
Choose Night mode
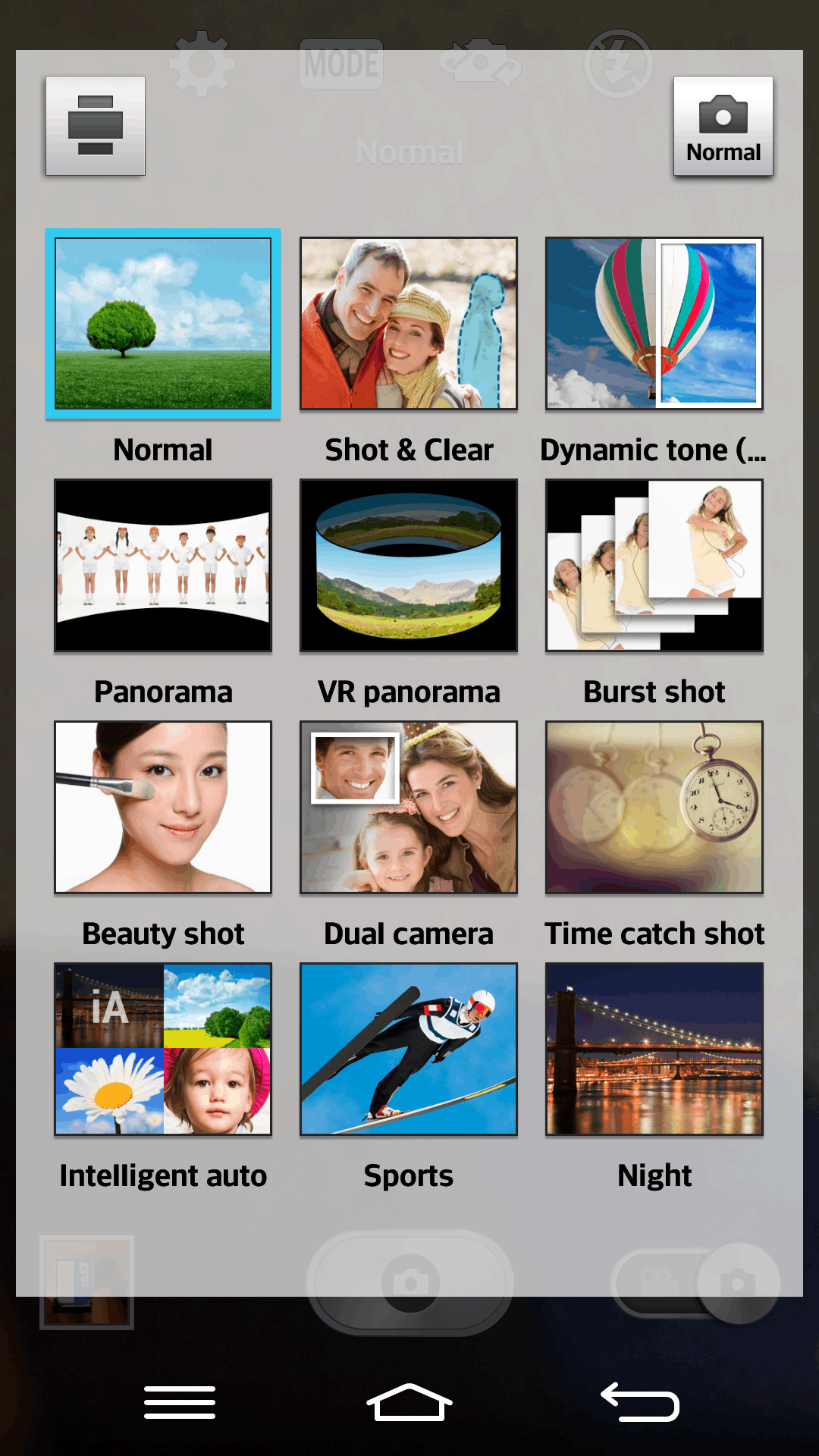(654, 1050)
